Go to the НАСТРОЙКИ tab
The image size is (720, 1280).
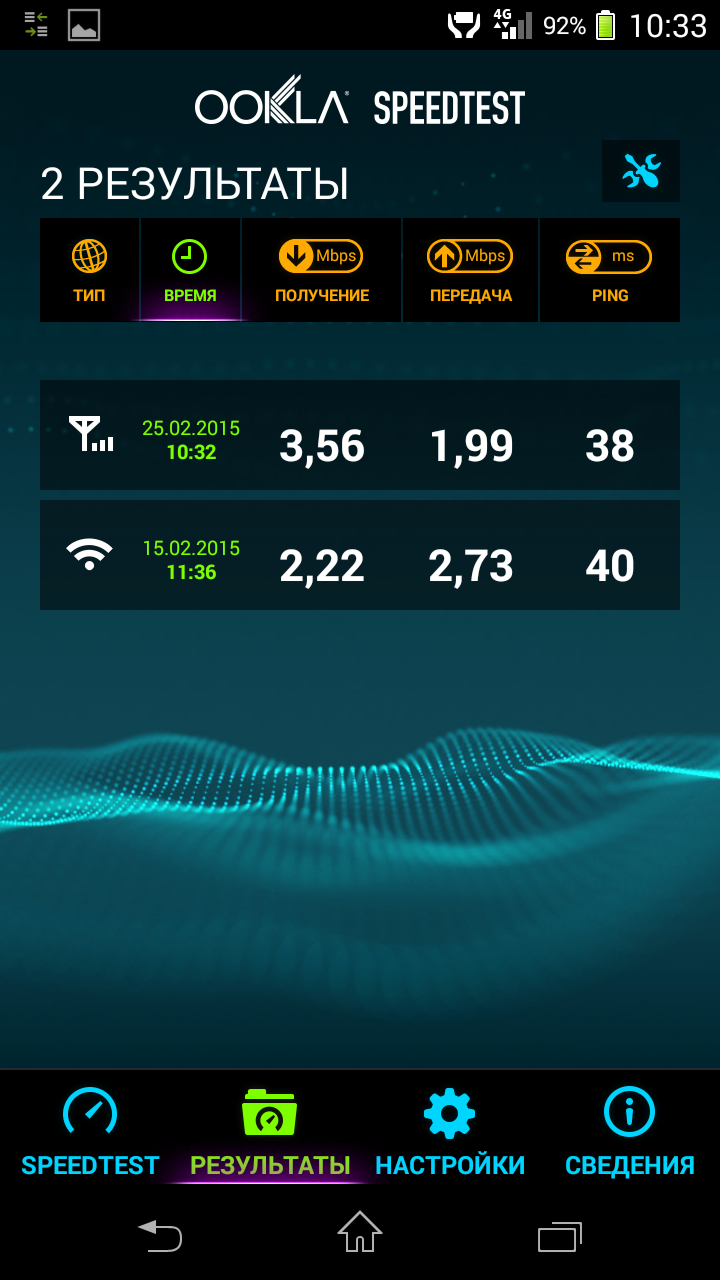(450, 1132)
